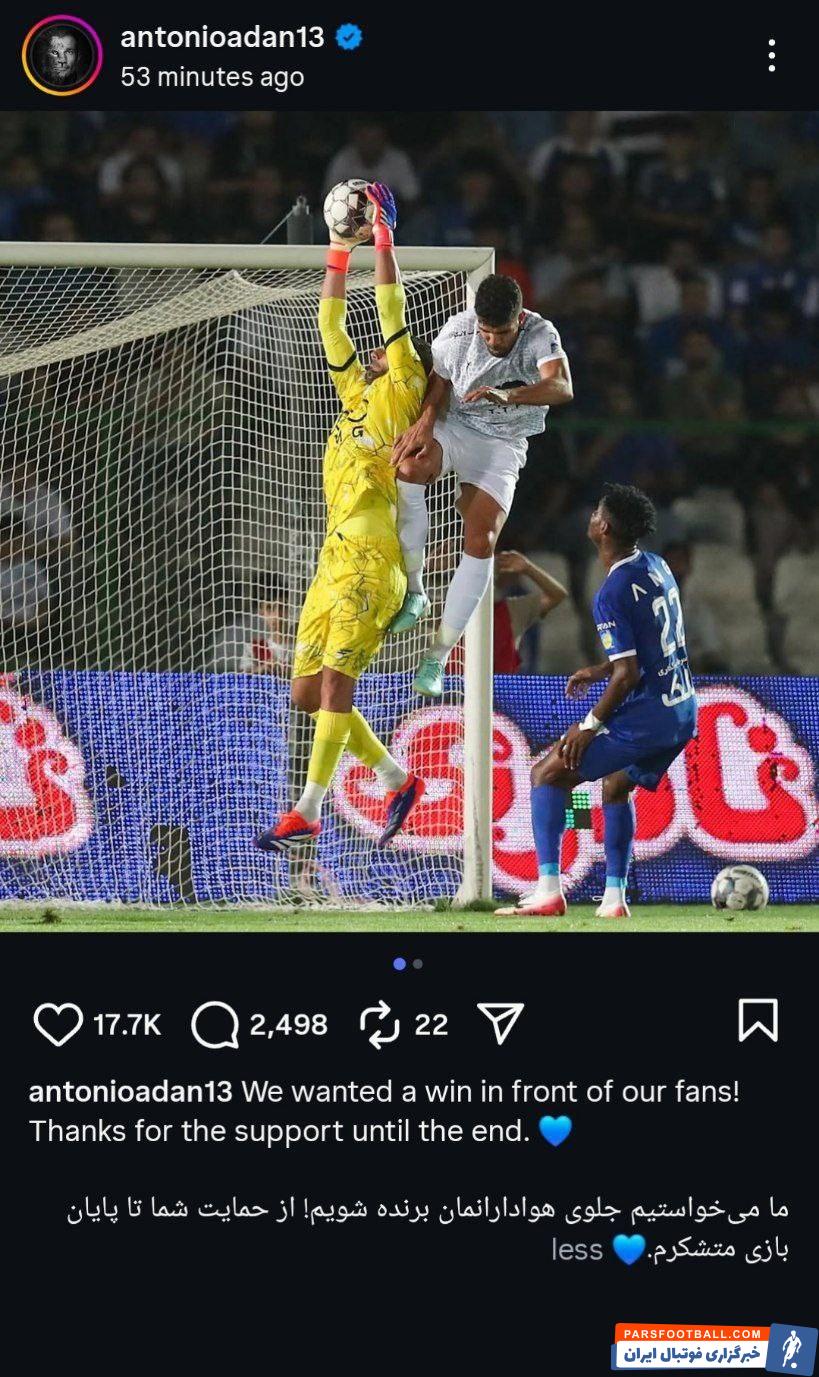Viewport: 819px width, 1377px height.
Task: Repost this post
Action: (380, 1024)
